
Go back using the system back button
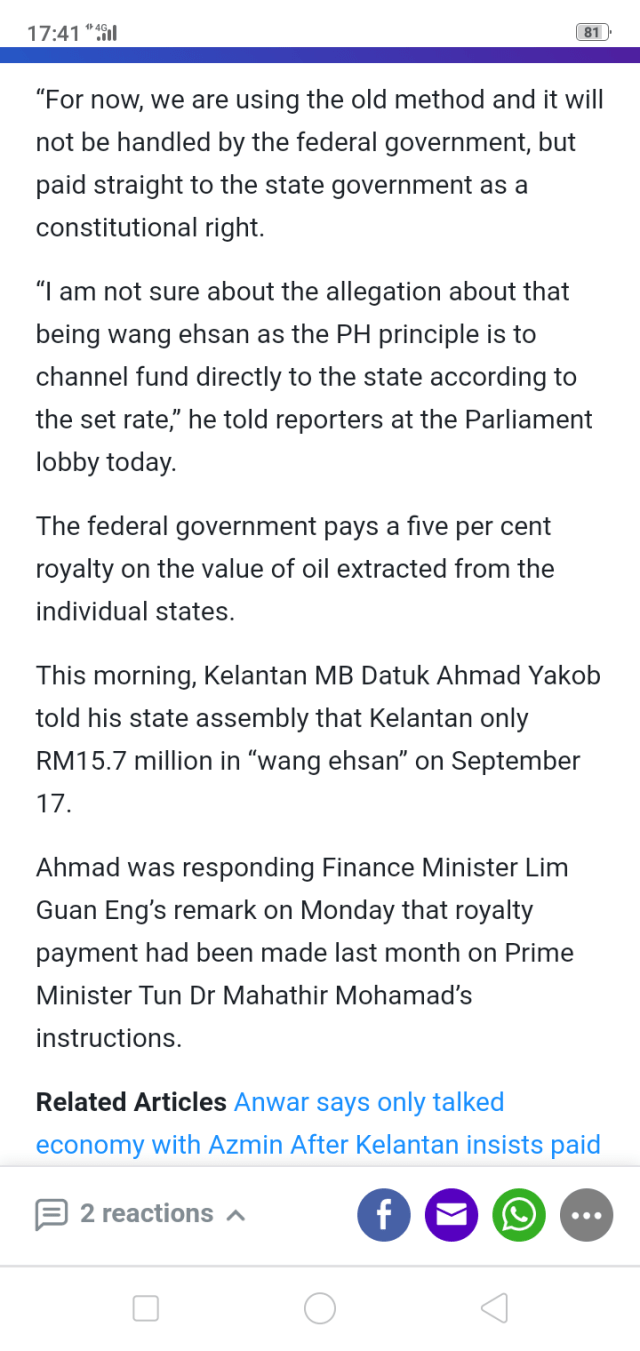(x=494, y=1308)
